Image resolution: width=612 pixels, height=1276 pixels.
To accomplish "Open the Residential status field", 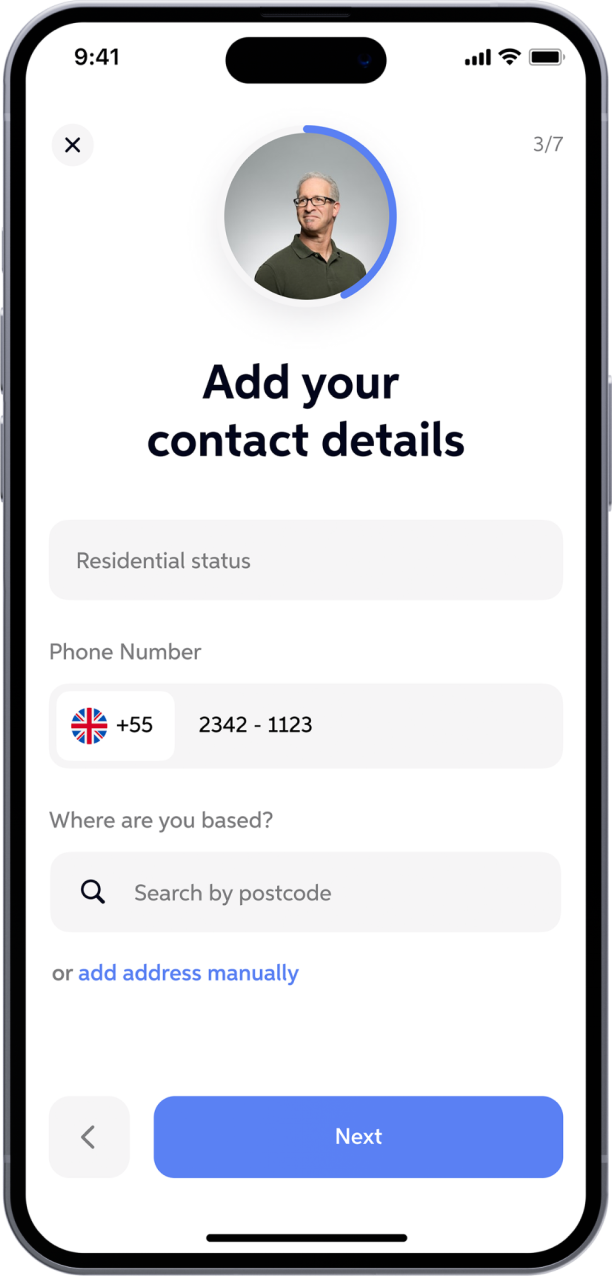I will [306, 560].
